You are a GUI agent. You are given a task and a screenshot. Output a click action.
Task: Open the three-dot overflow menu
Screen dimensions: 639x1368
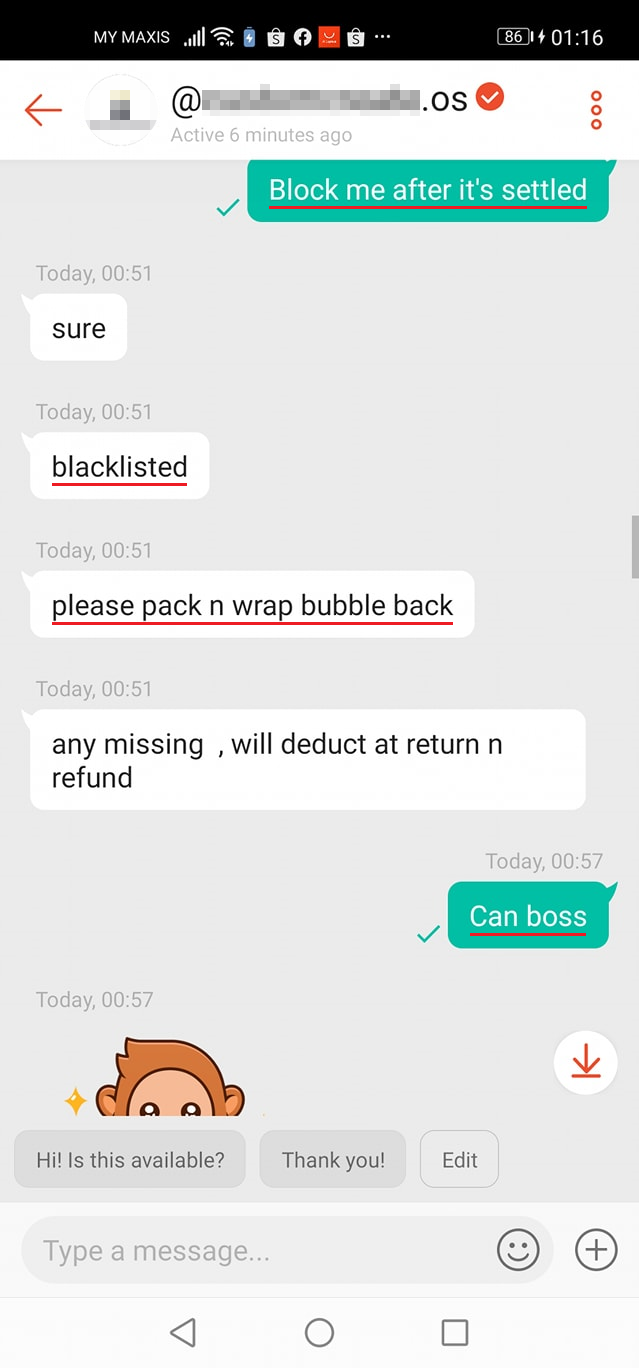click(596, 109)
